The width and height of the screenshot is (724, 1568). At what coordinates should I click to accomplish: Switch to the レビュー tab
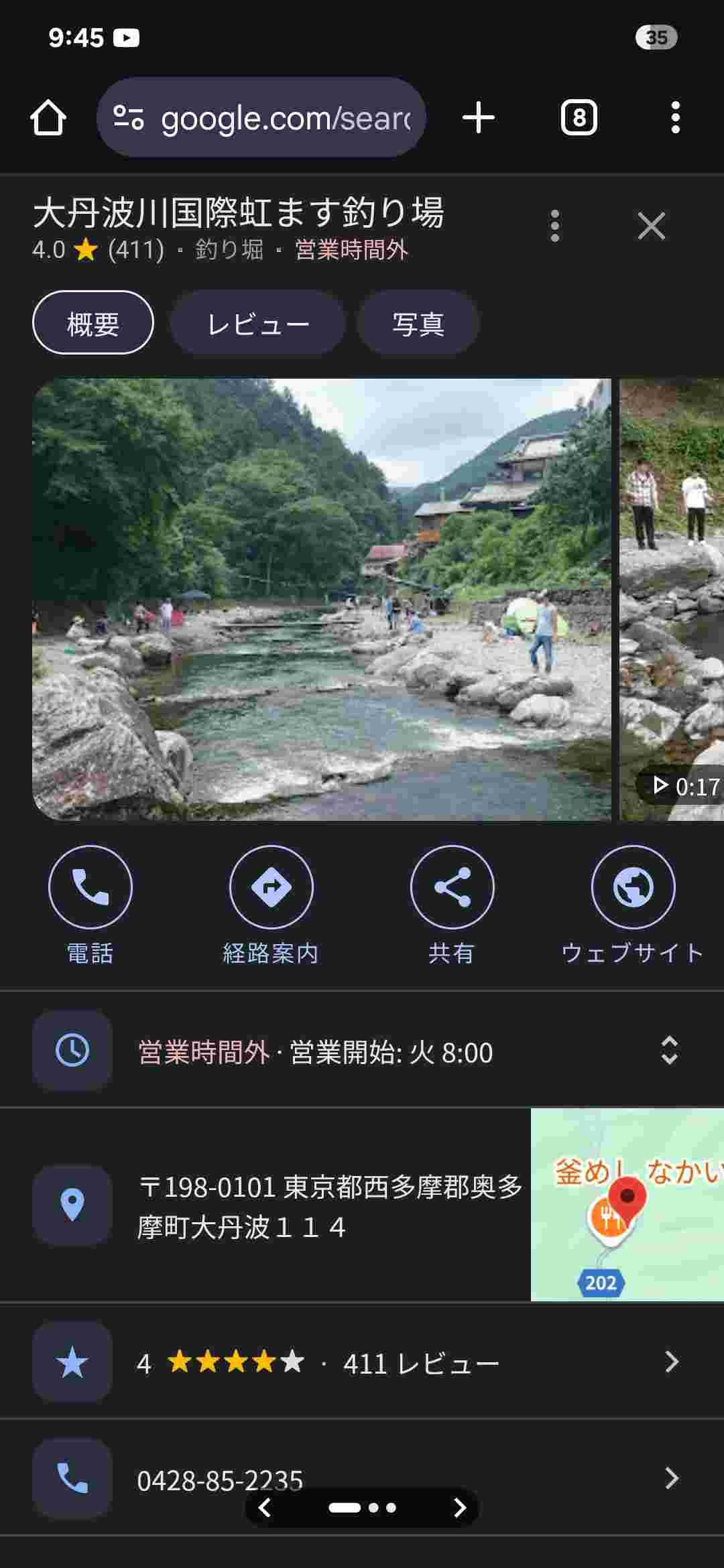pyautogui.click(x=257, y=322)
